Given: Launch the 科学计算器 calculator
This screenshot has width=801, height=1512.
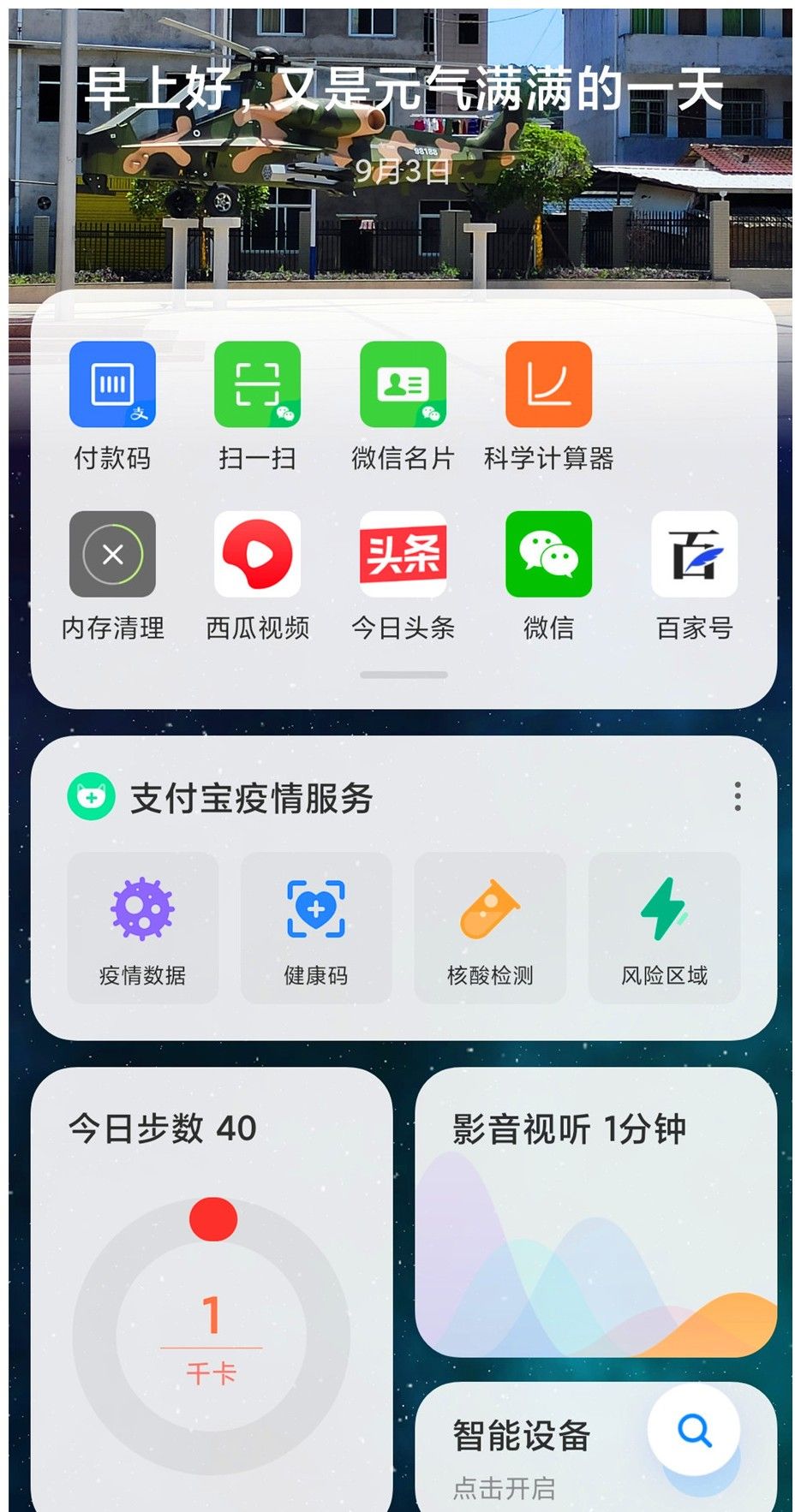Looking at the screenshot, I should tap(548, 384).
